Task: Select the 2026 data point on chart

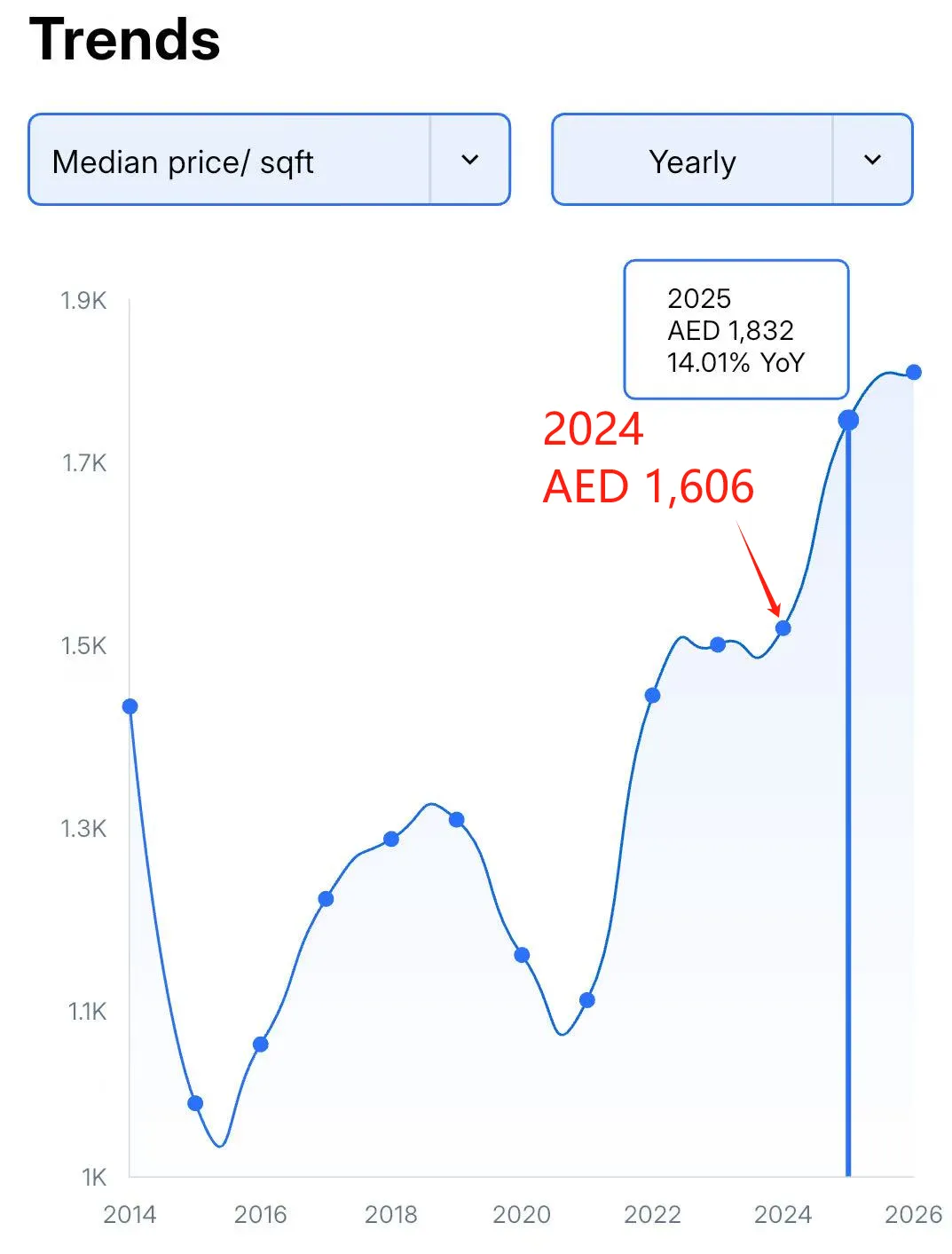Action: point(913,373)
